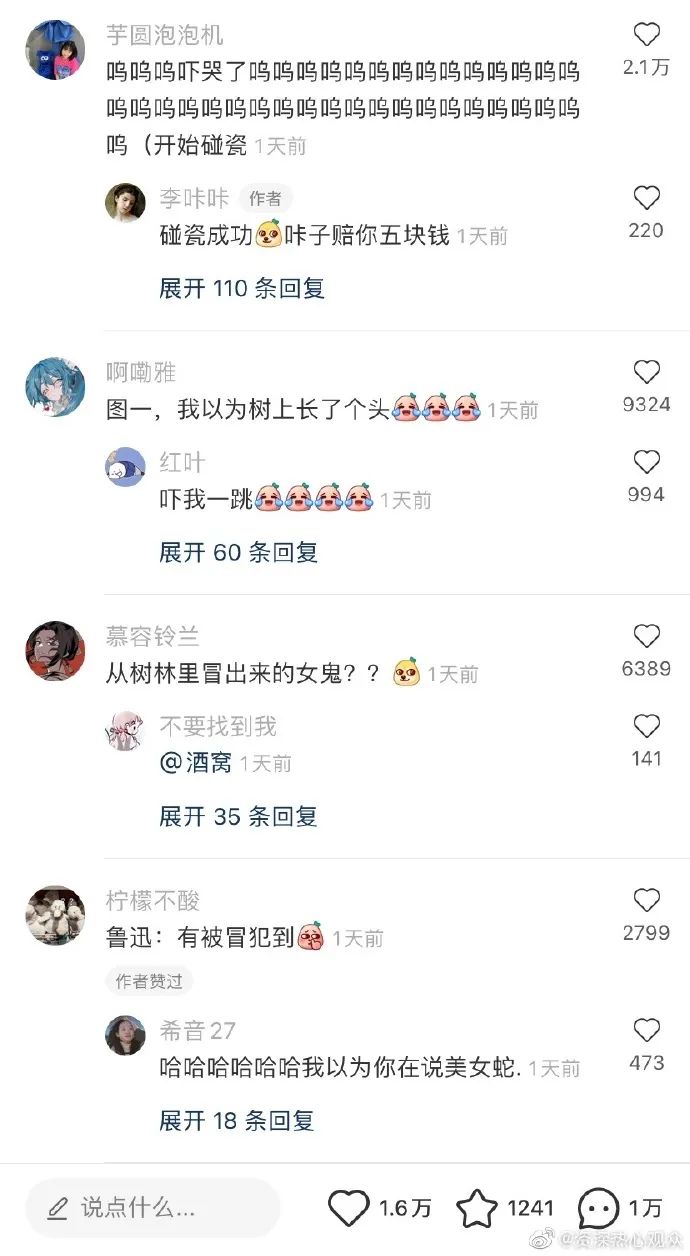Favorite the post via star icon

click(x=477, y=1208)
